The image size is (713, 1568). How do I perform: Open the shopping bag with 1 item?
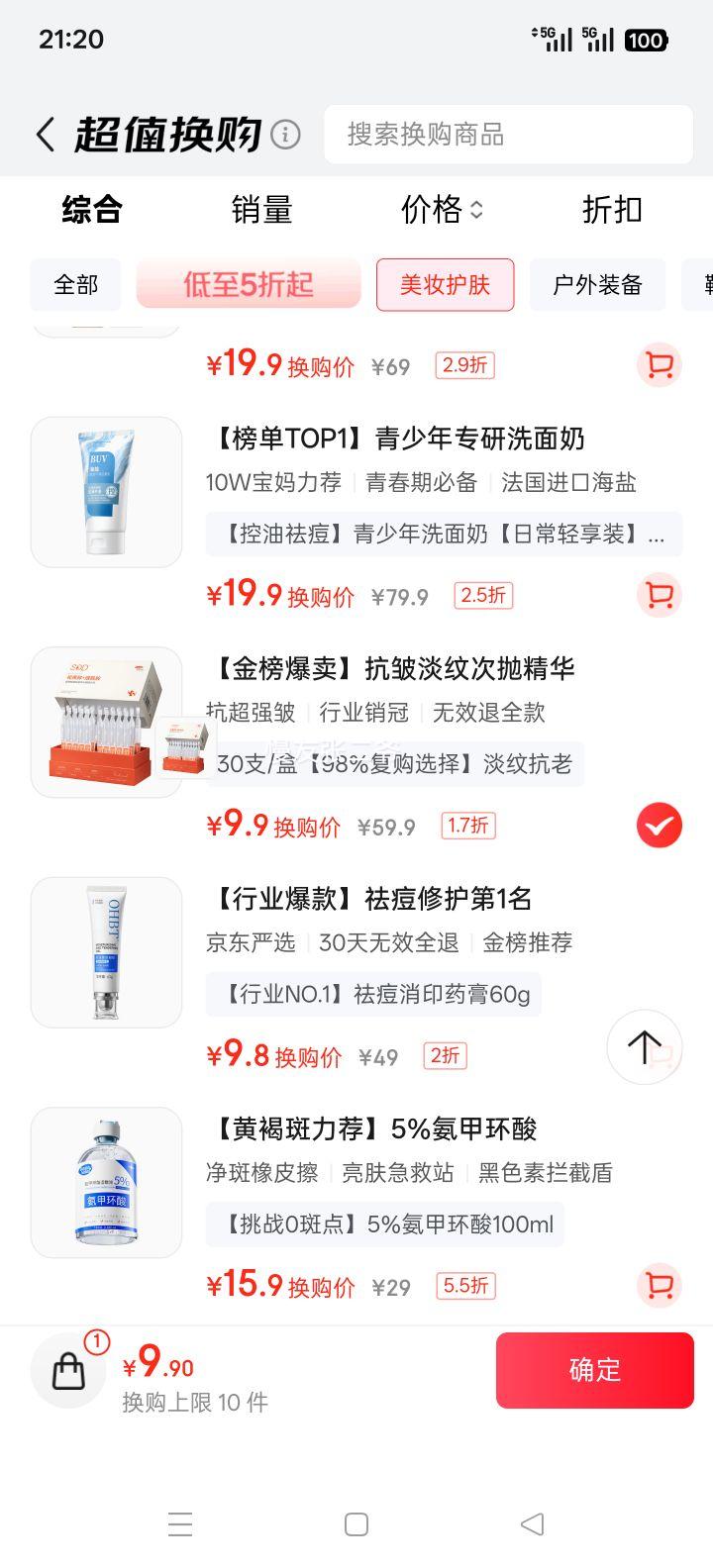pos(69,1371)
